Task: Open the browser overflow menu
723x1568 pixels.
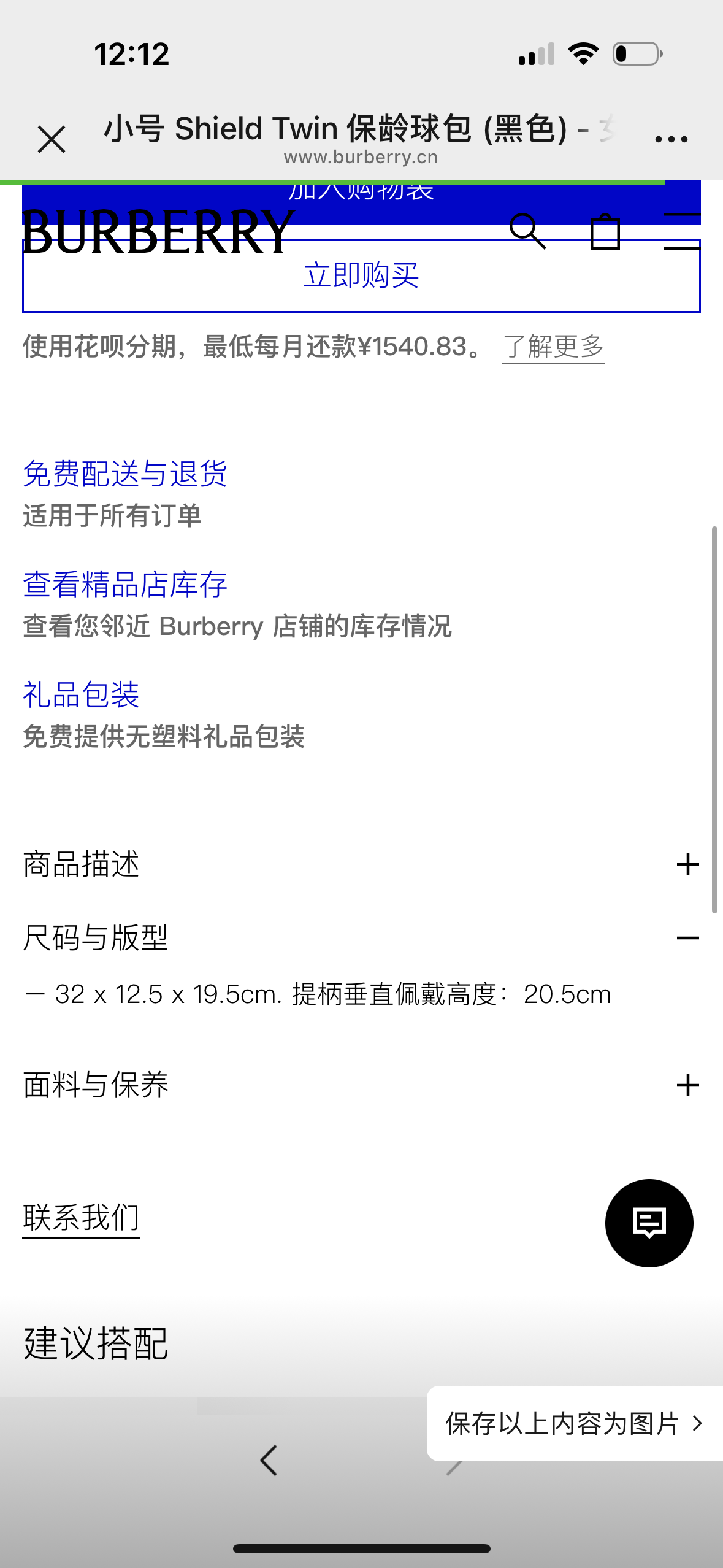Action: click(671, 139)
